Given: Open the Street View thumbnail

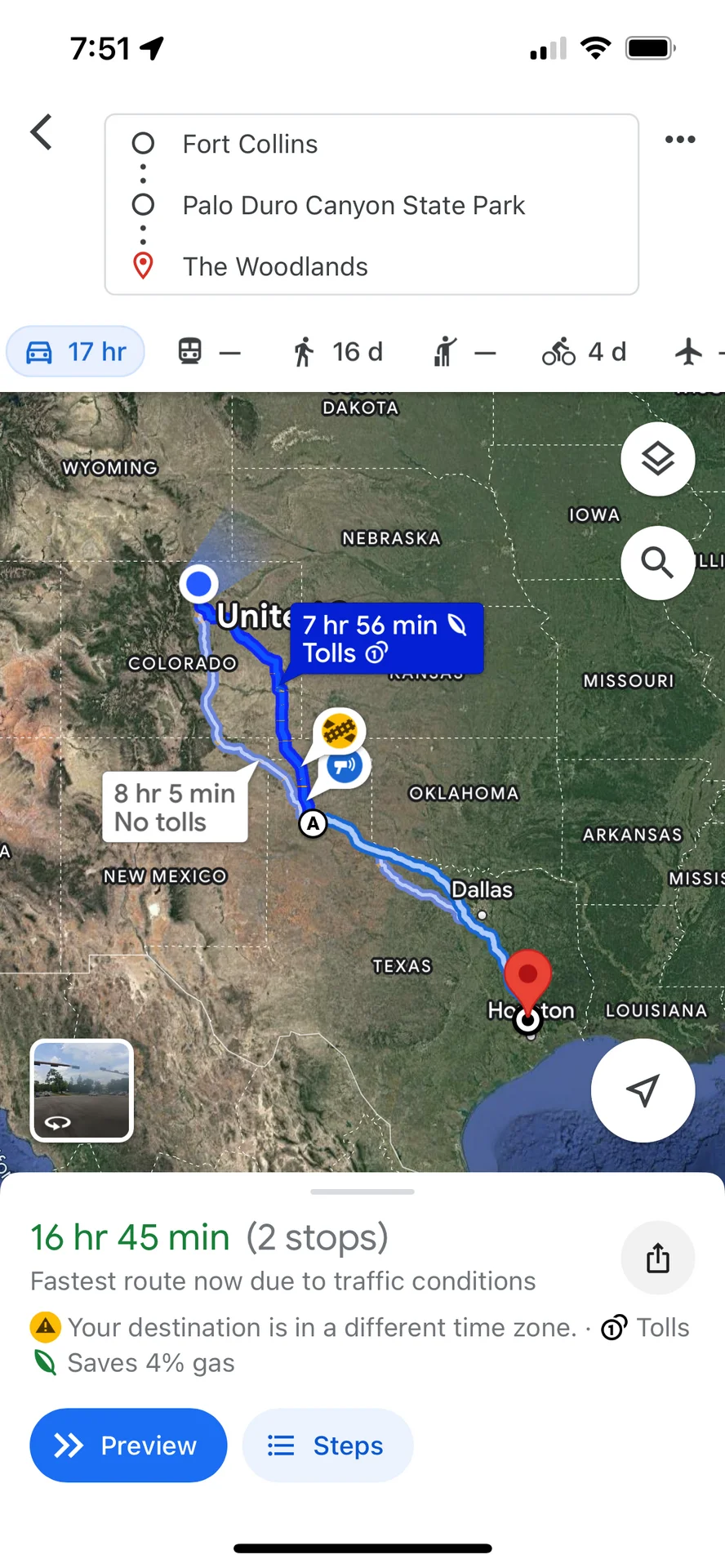Looking at the screenshot, I should (x=82, y=1089).
